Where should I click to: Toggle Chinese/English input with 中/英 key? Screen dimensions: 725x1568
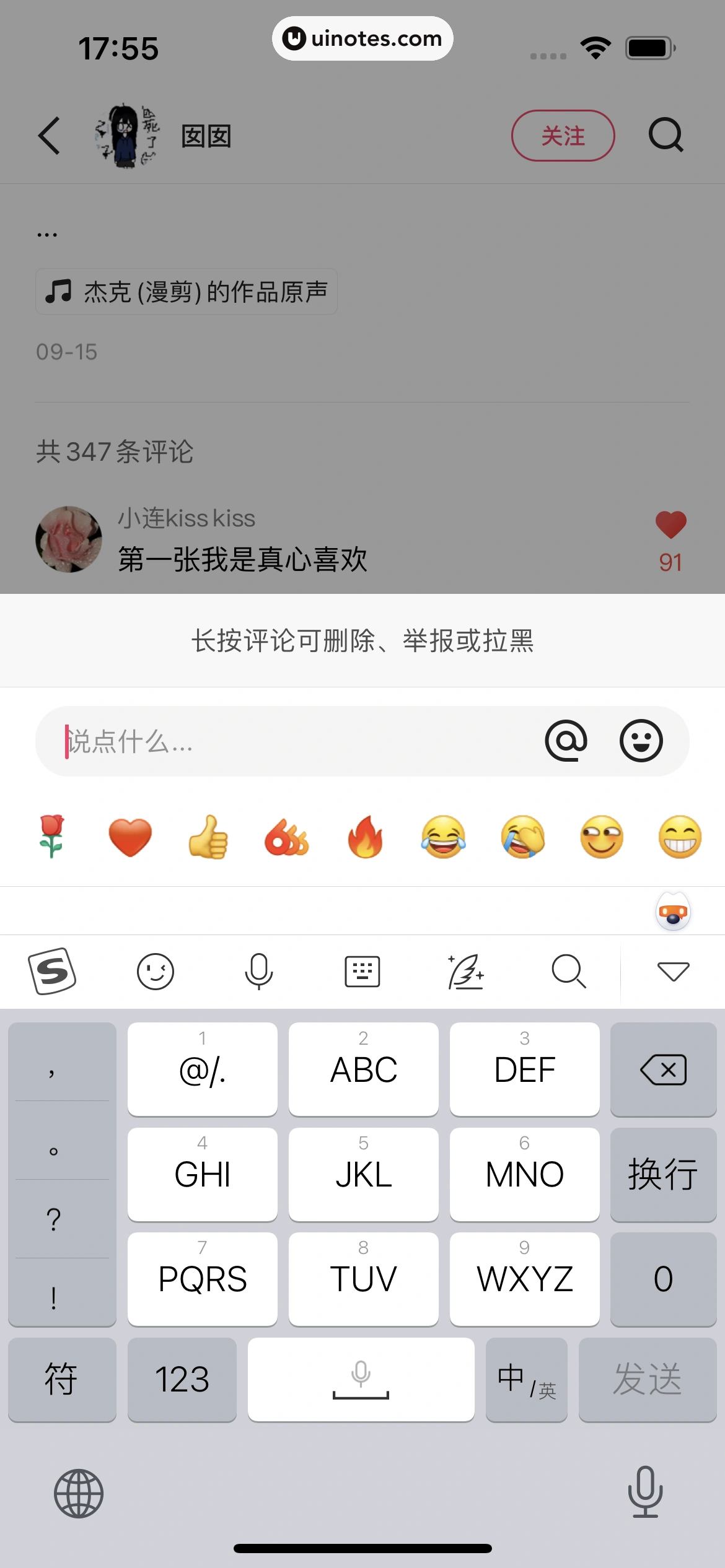pos(526,1380)
